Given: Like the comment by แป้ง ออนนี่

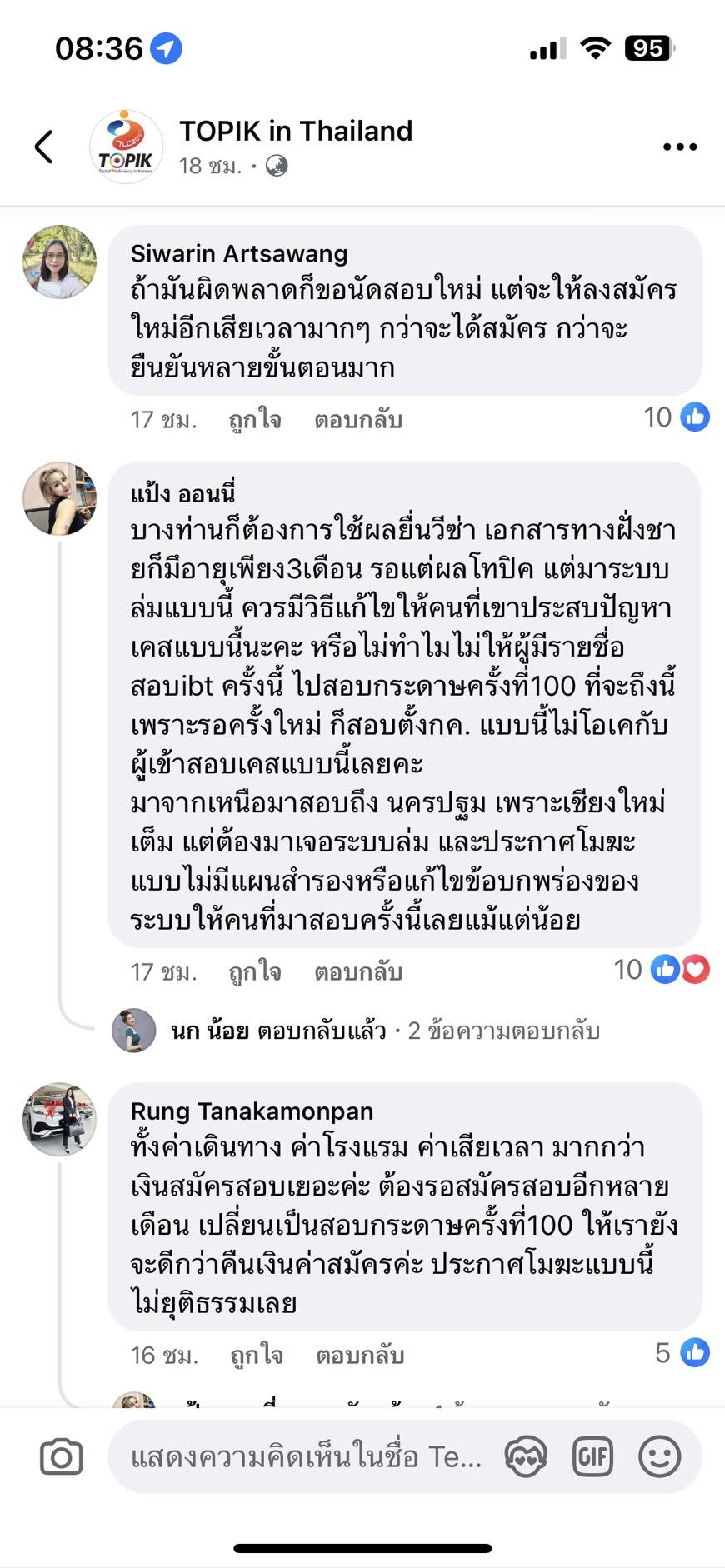Looking at the screenshot, I should point(255,972).
